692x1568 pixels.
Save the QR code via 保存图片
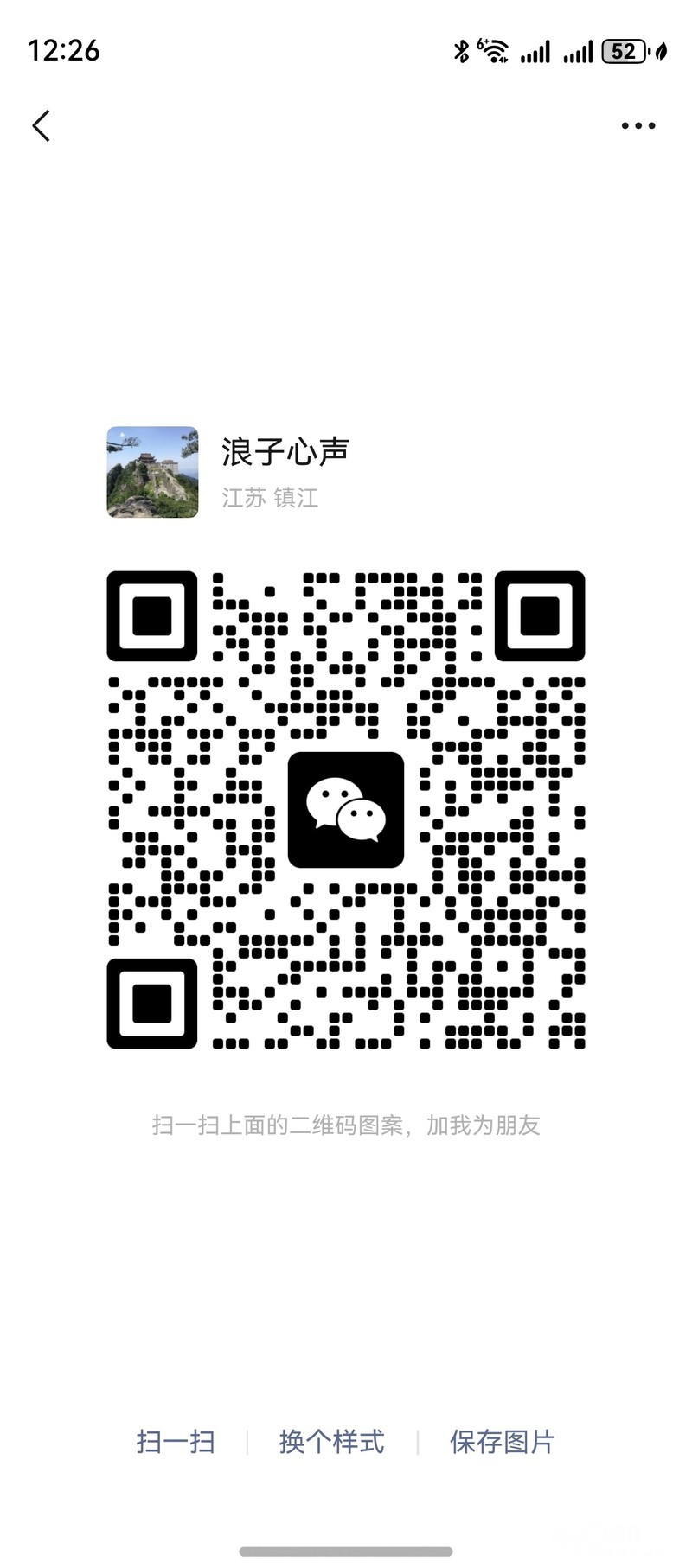click(502, 1441)
